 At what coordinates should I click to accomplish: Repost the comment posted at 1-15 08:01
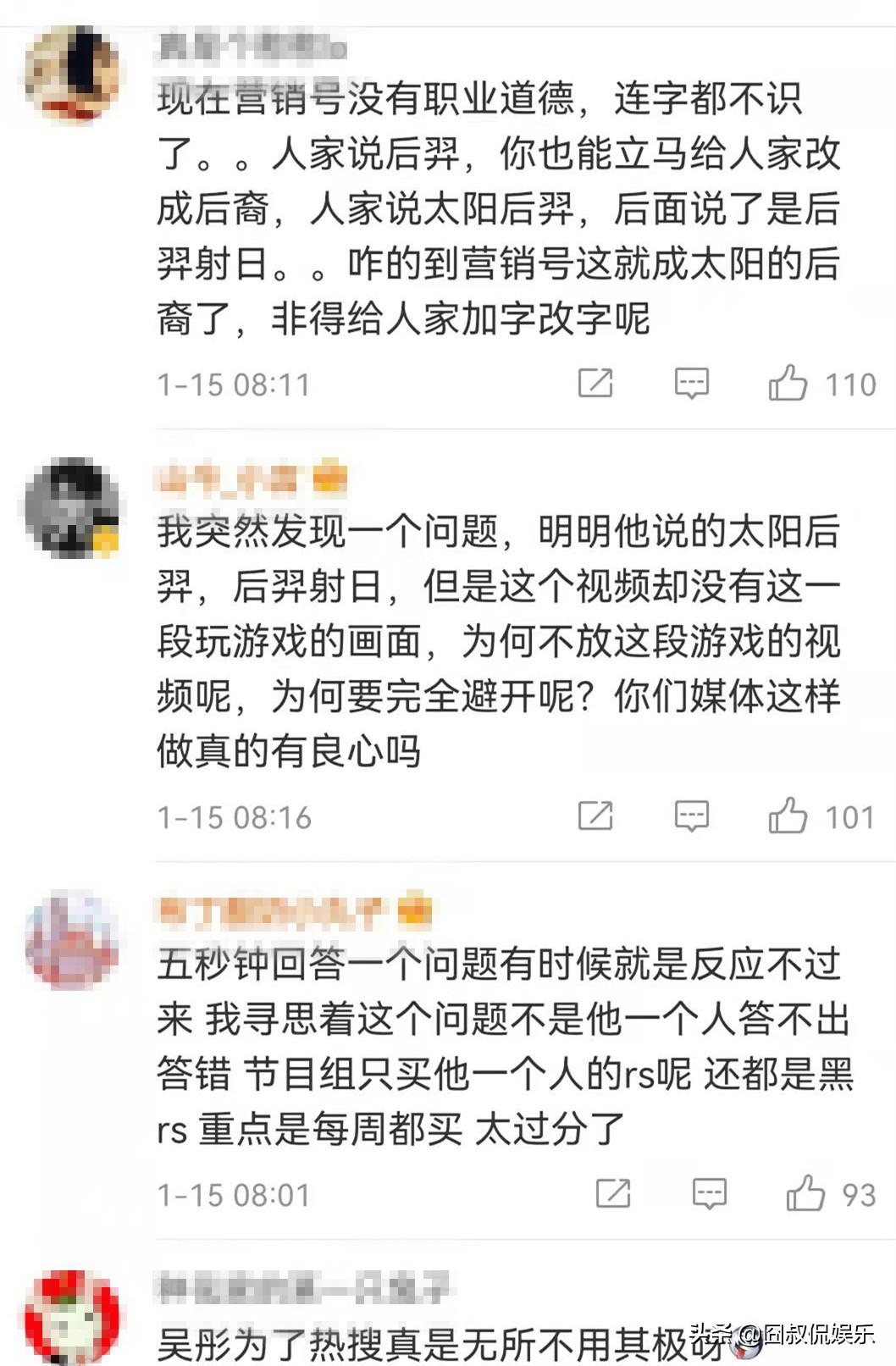tap(613, 1194)
